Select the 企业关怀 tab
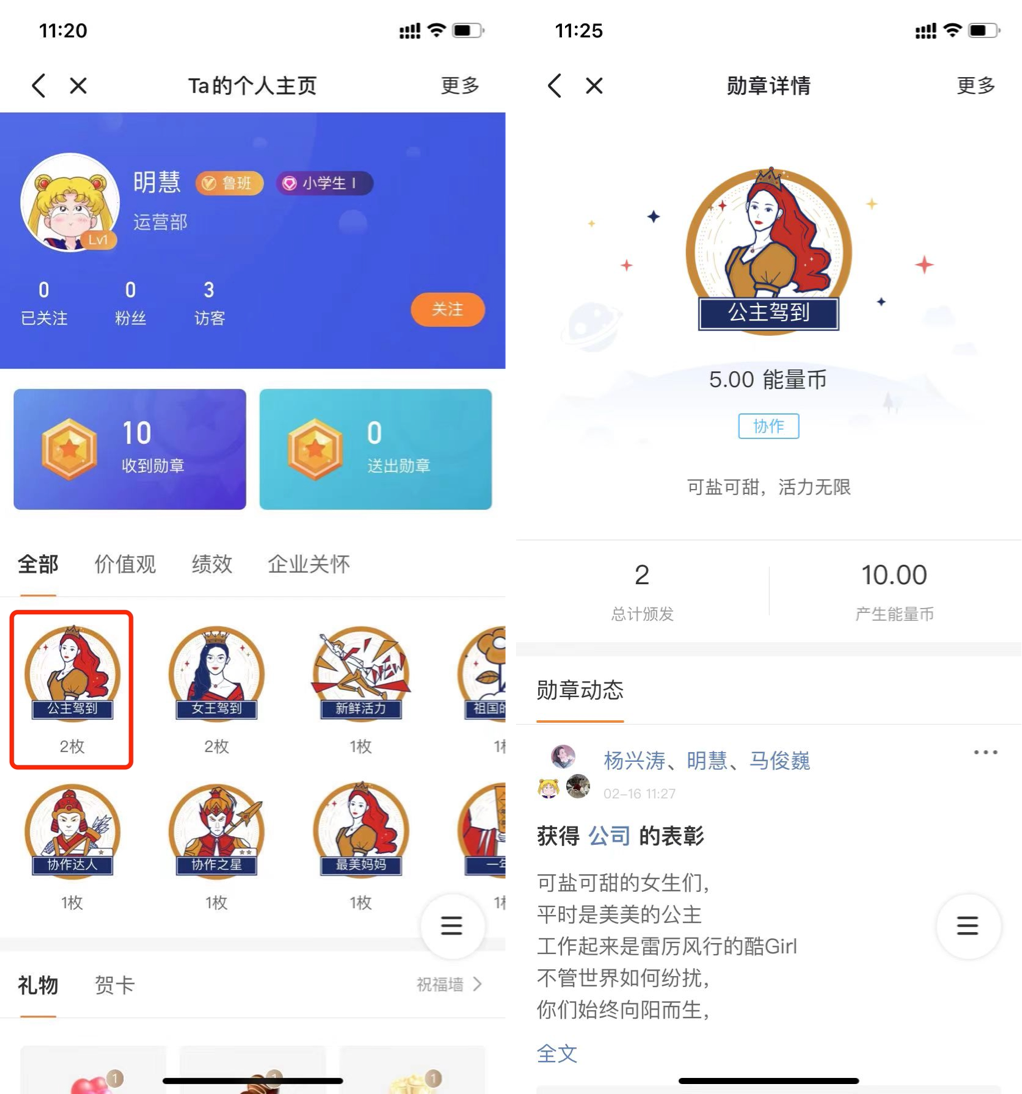 pos(309,564)
